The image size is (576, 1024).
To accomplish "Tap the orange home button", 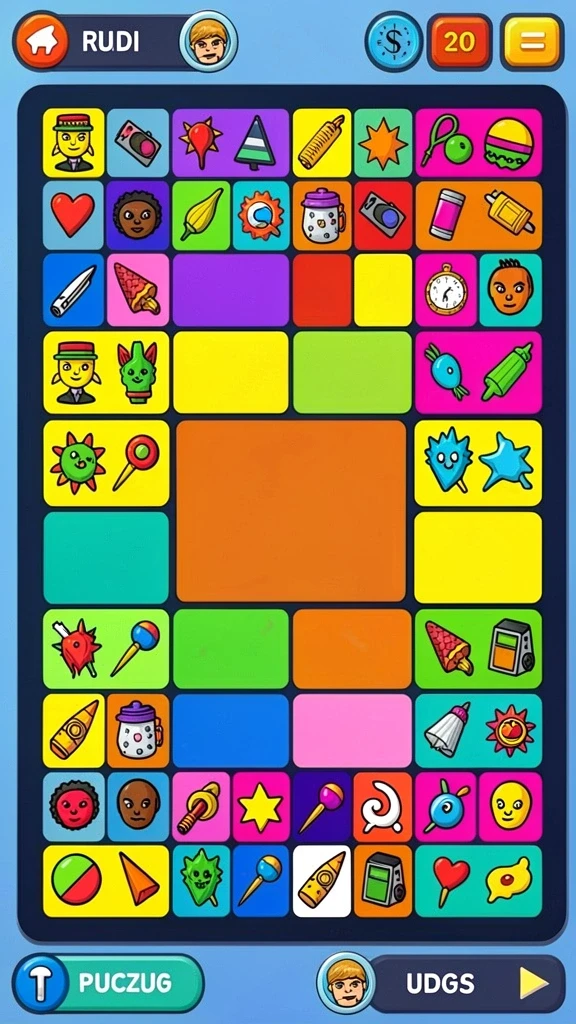I will [x=41, y=42].
